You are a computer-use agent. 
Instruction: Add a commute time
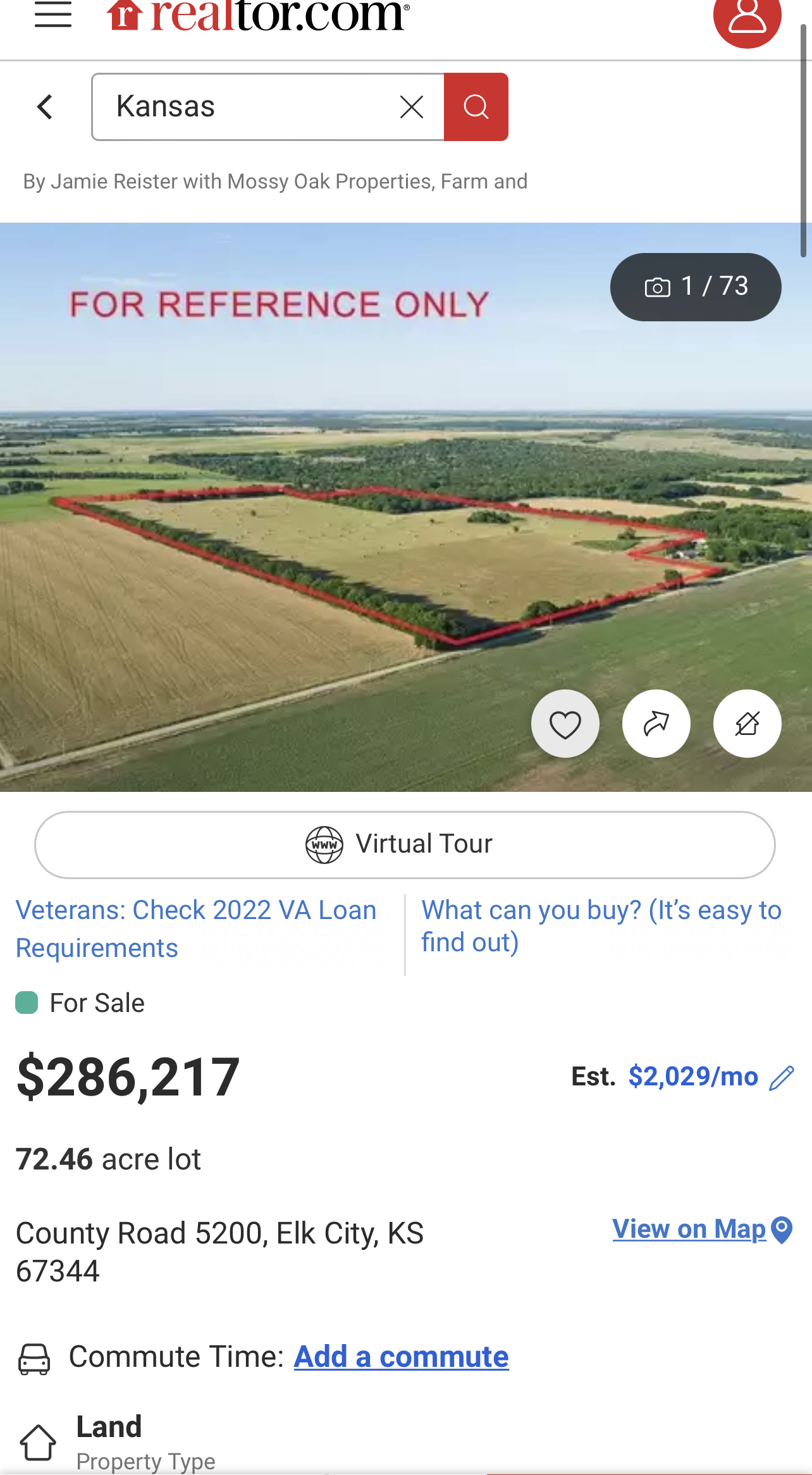(401, 1357)
